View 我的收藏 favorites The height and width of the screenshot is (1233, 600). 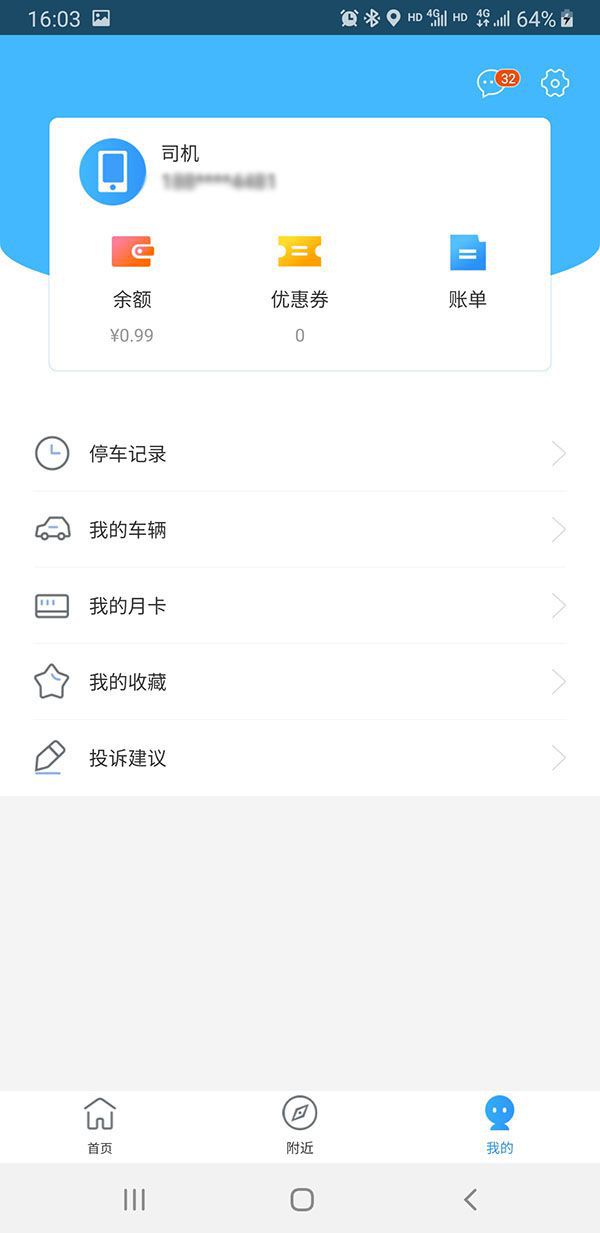pyautogui.click(x=300, y=682)
